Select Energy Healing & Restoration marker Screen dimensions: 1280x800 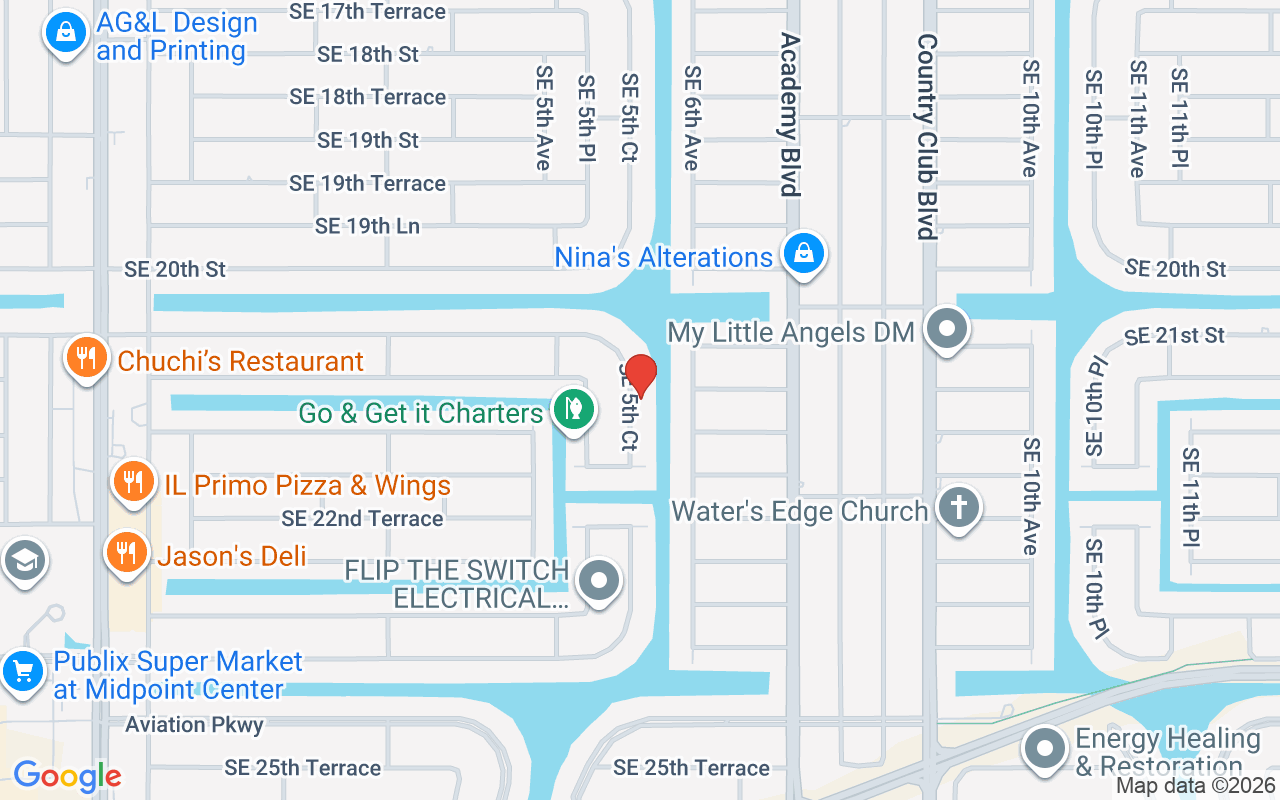1046,748
